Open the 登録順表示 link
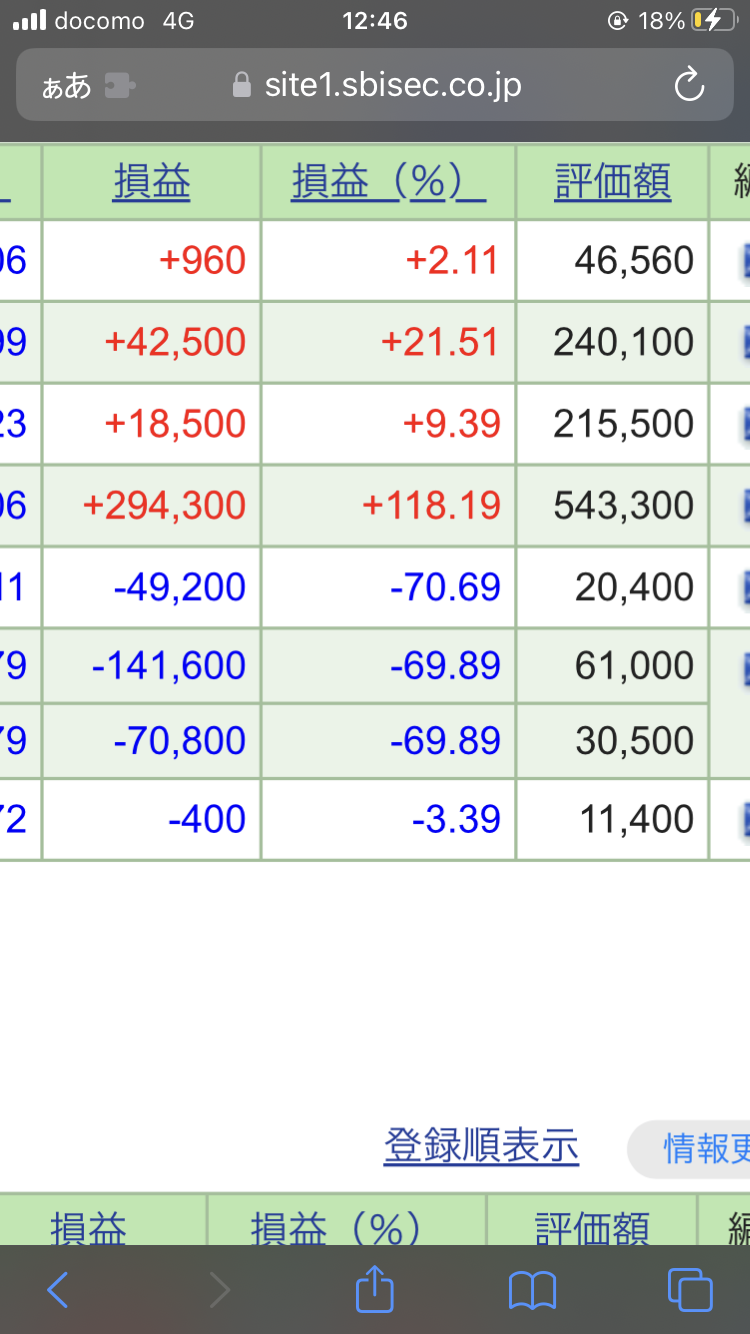The image size is (750, 1334). click(x=481, y=1146)
